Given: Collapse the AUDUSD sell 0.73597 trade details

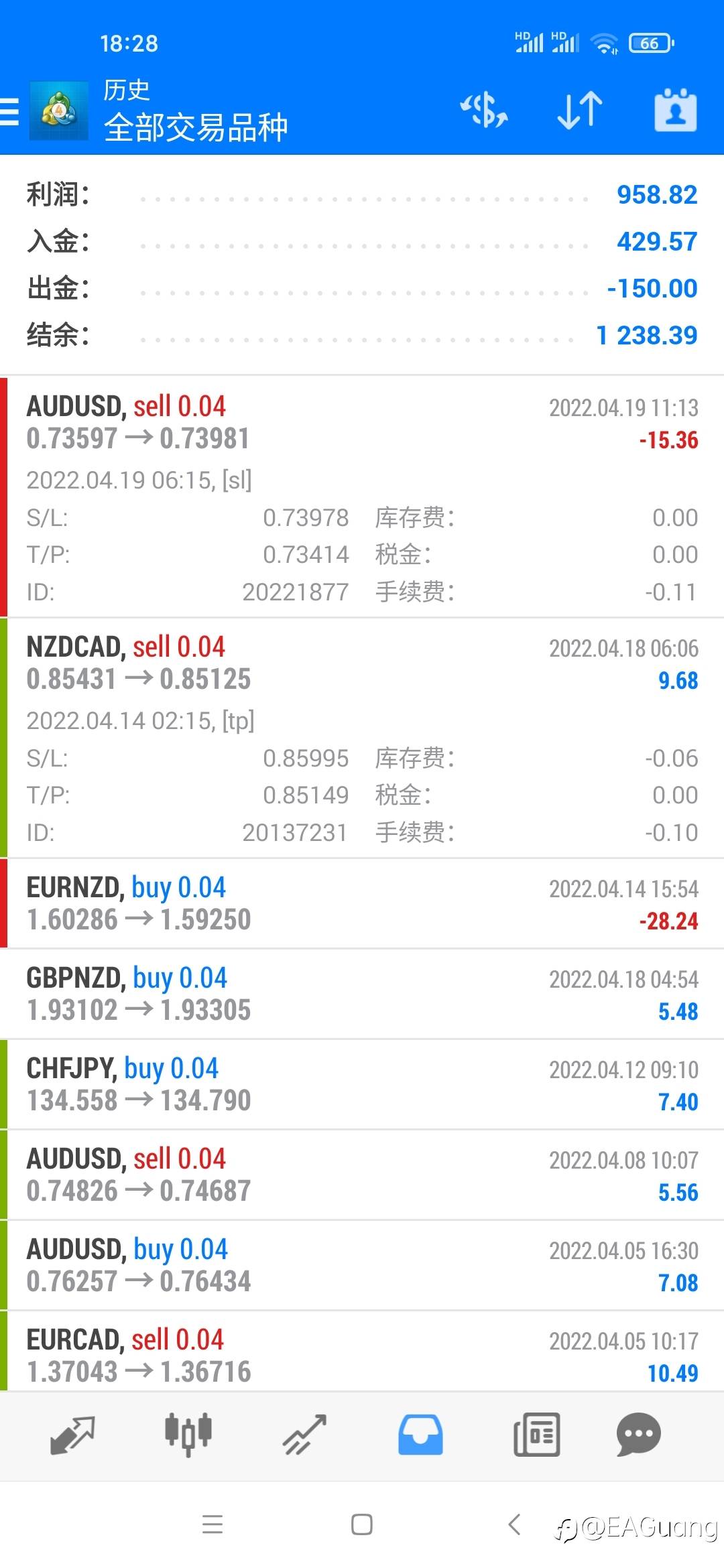Looking at the screenshot, I should click(x=362, y=497).
